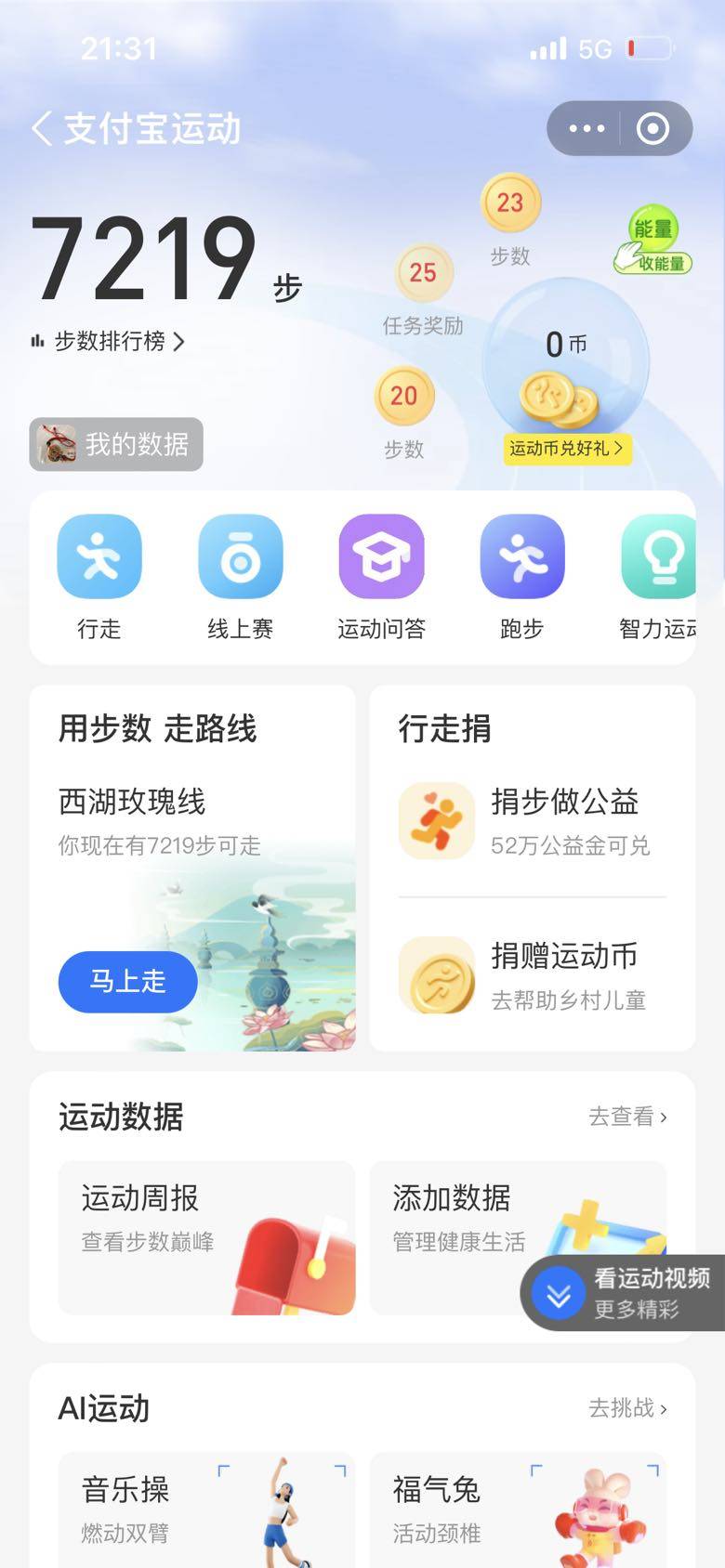Image resolution: width=725 pixels, height=1568 pixels.
Task: Open 我的数据
Action: pyautogui.click(x=116, y=444)
